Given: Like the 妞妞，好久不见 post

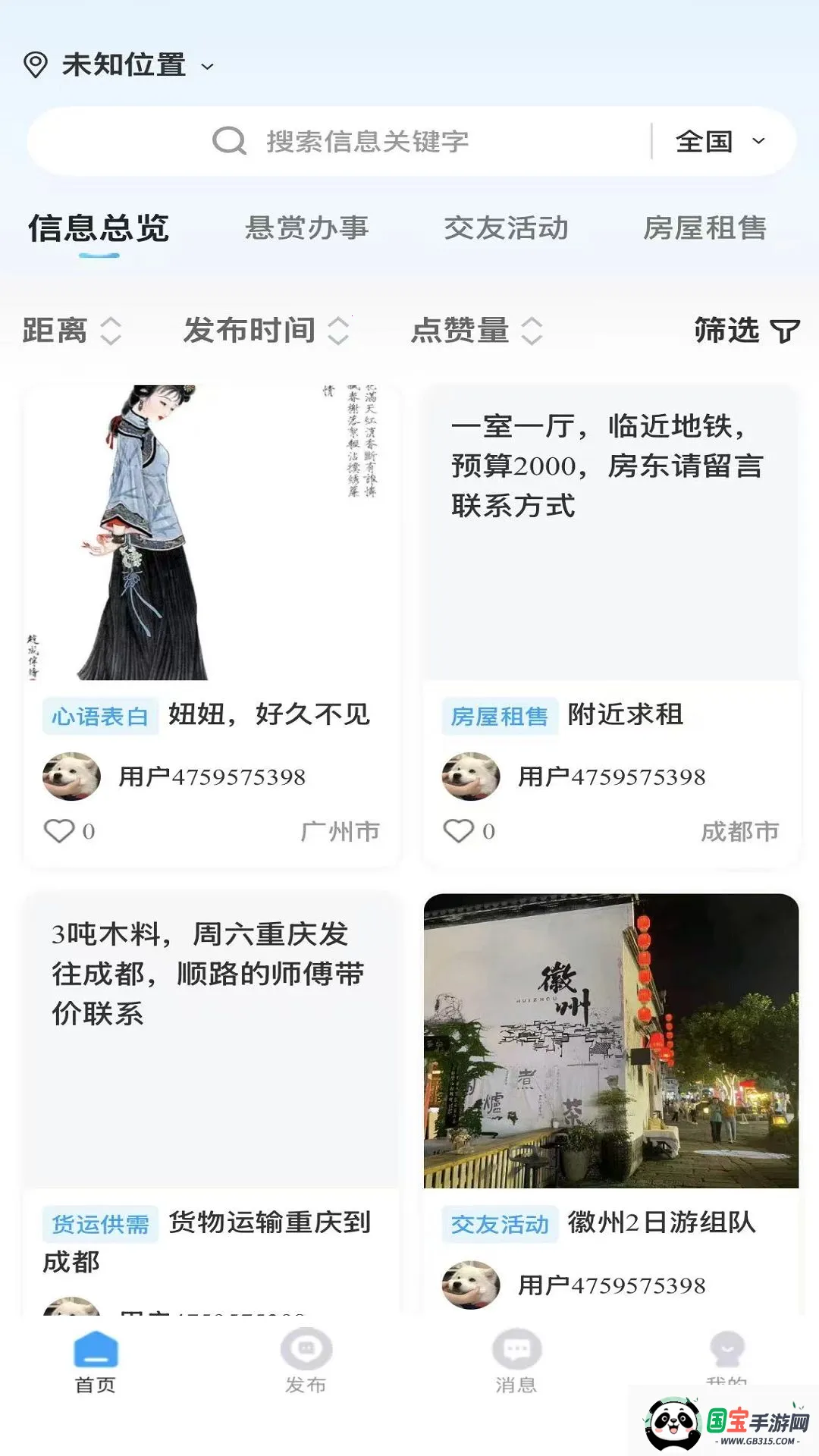Looking at the screenshot, I should point(59,831).
